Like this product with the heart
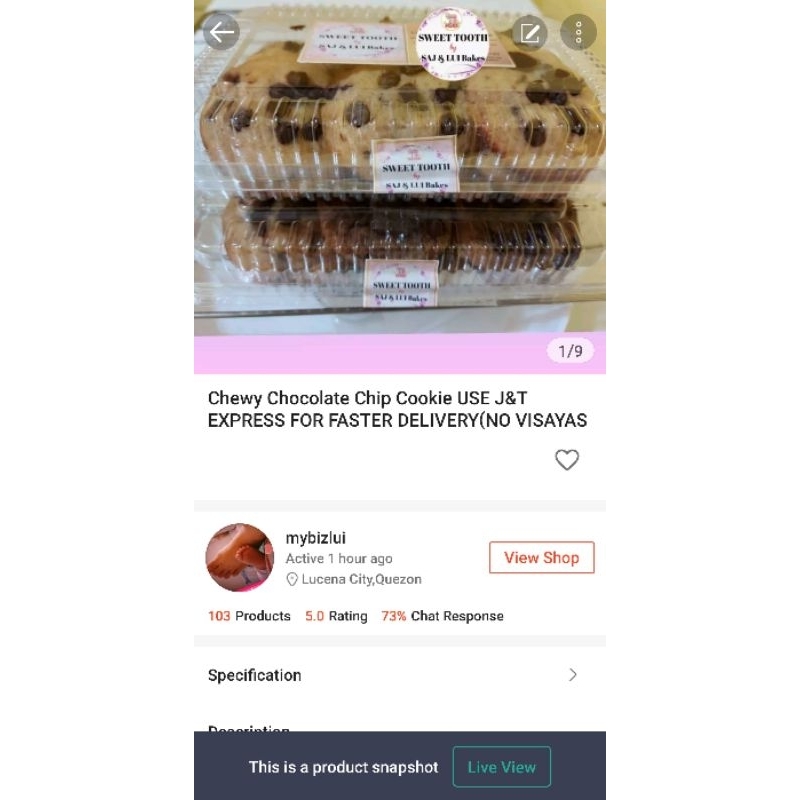This screenshot has width=800, height=800. [x=567, y=460]
